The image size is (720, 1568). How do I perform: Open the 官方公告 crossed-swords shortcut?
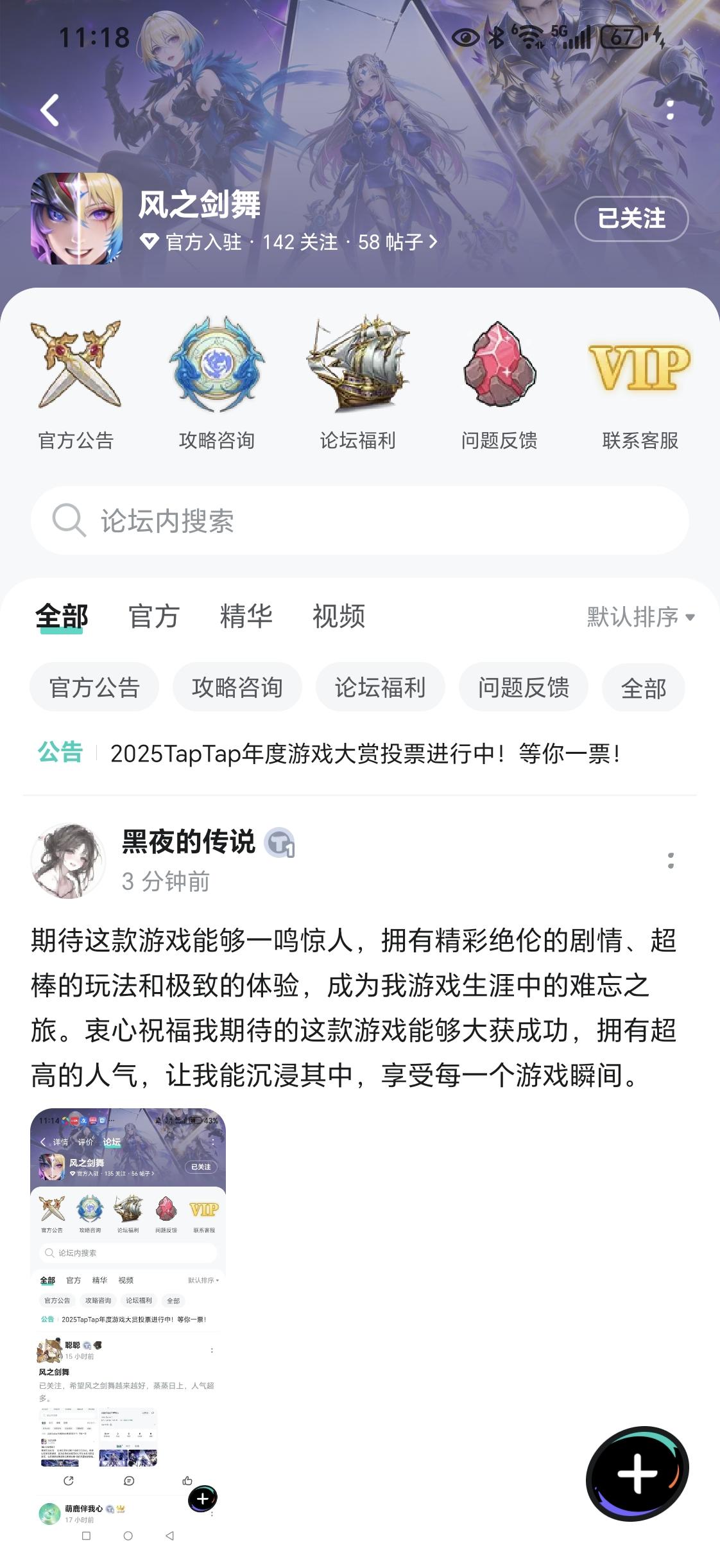tap(76, 384)
